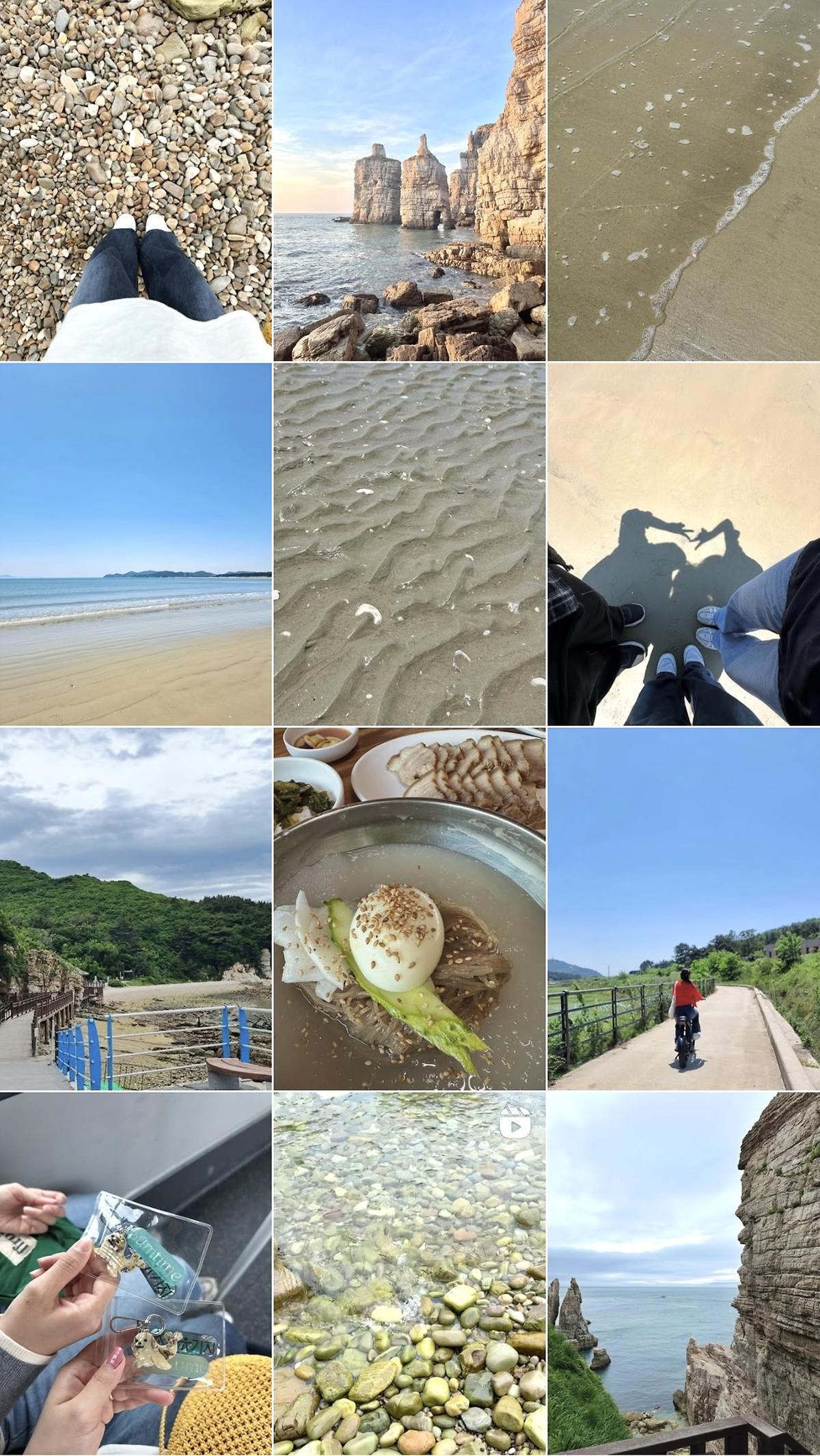Viewport: 820px width, 1456px height.
Task: Play the reel of pebbles underwater
Action: pyautogui.click(x=409, y=1274)
